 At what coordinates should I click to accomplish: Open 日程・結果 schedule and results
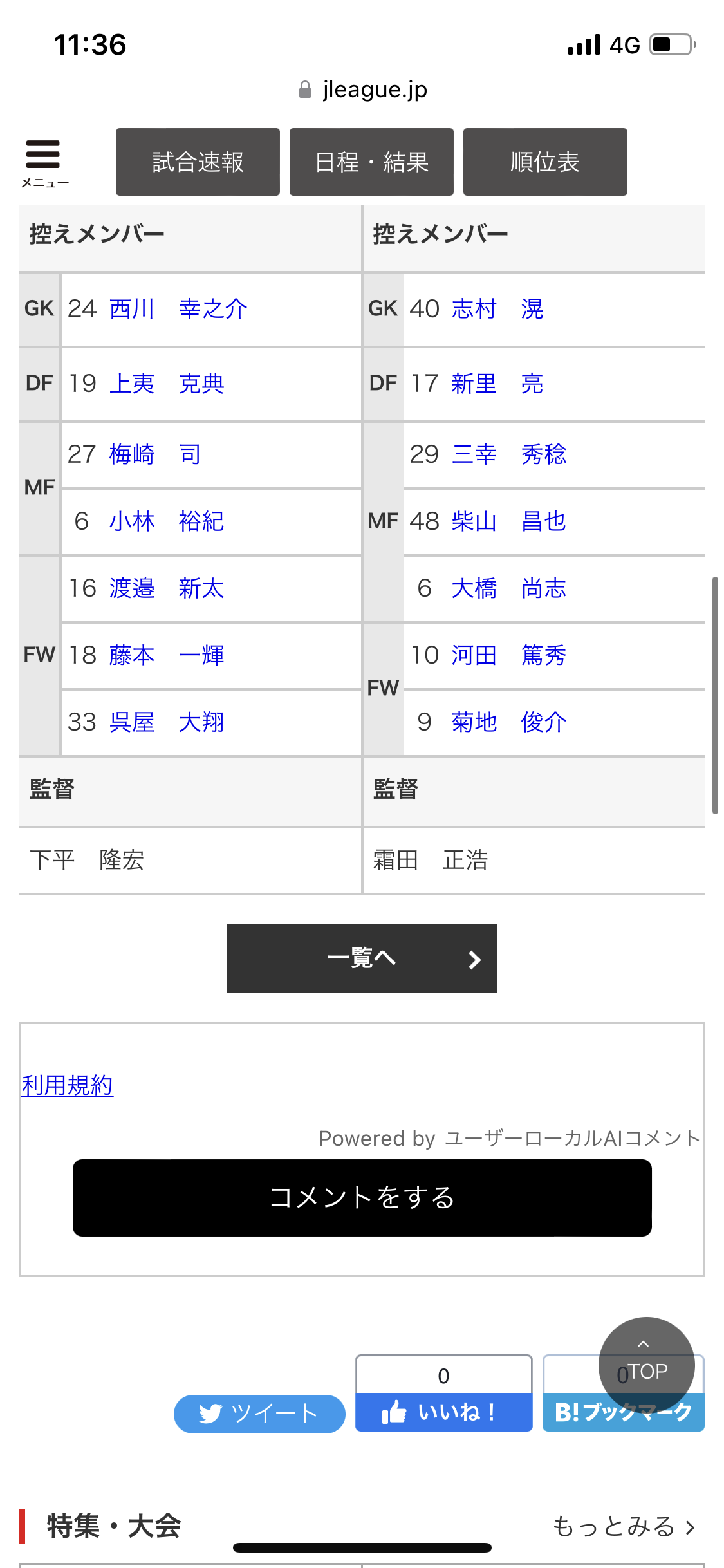[x=371, y=162]
